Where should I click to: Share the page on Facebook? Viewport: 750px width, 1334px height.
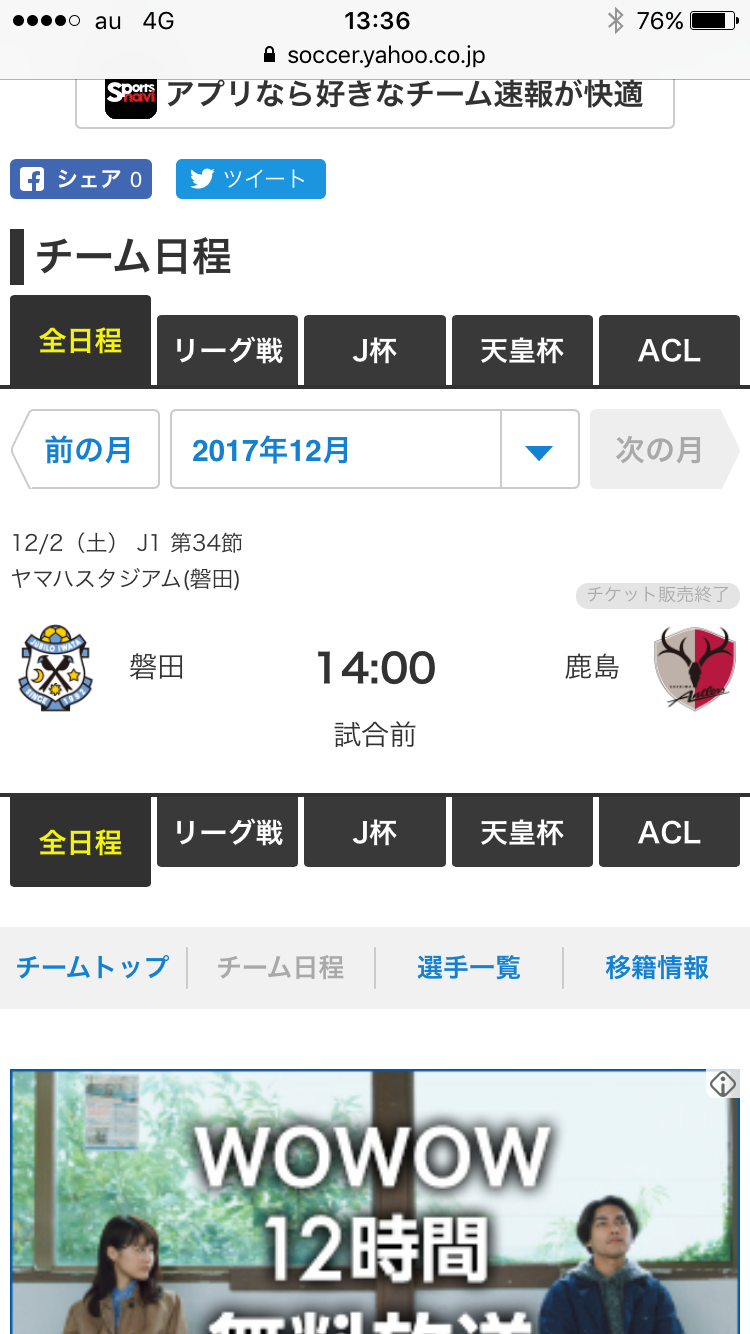pyautogui.click(x=81, y=180)
